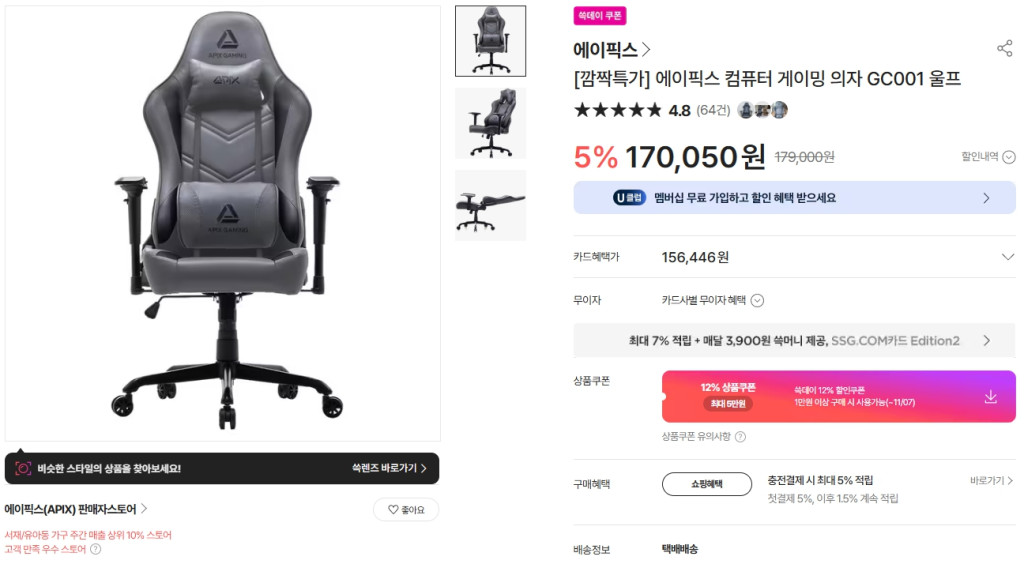Screen dimensions: 1024x564
Task: Select the first chair thumbnail
Action: pos(490,41)
